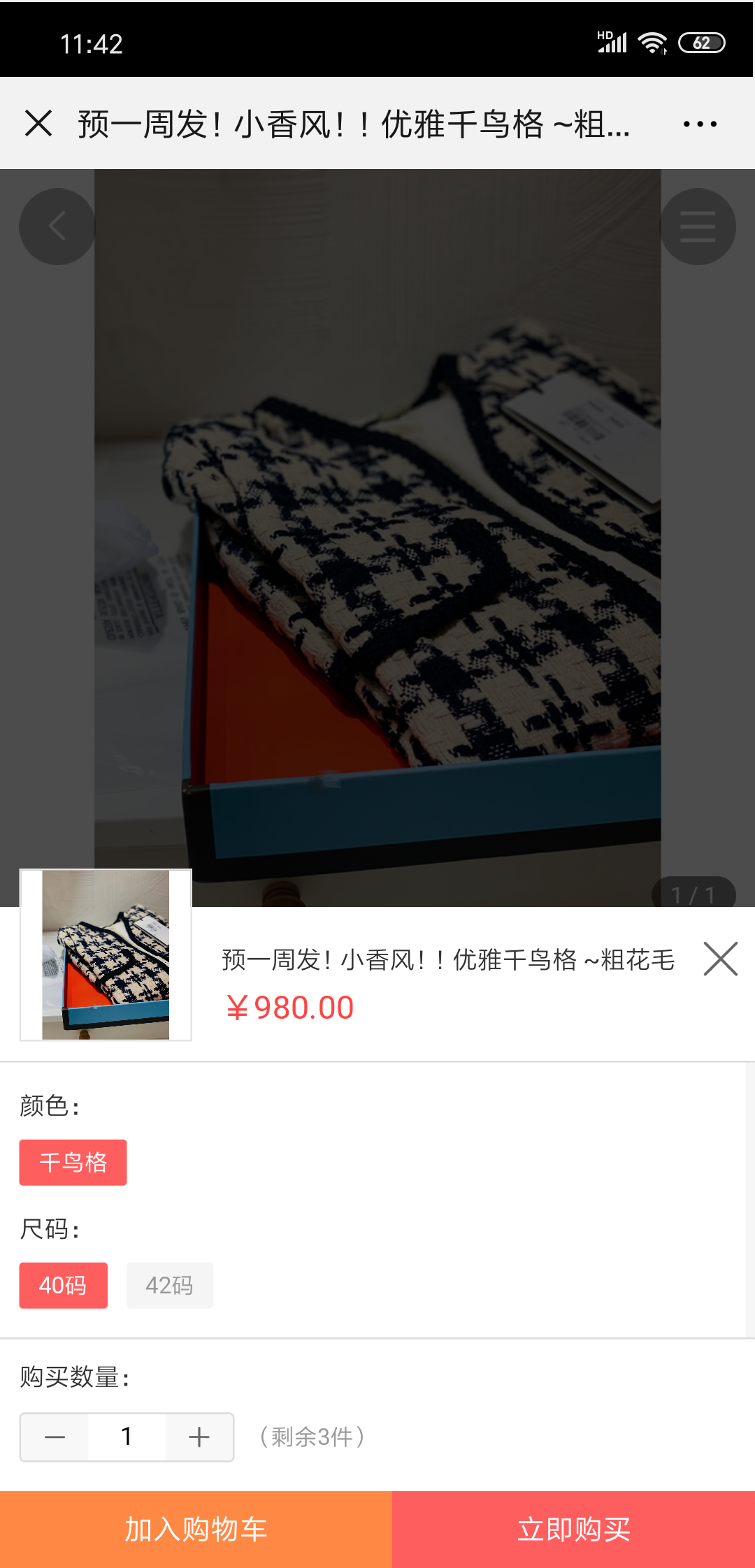The height and width of the screenshot is (1568, 755).
Task: Buy now with 立即购买
Action: click(573, 1530)
